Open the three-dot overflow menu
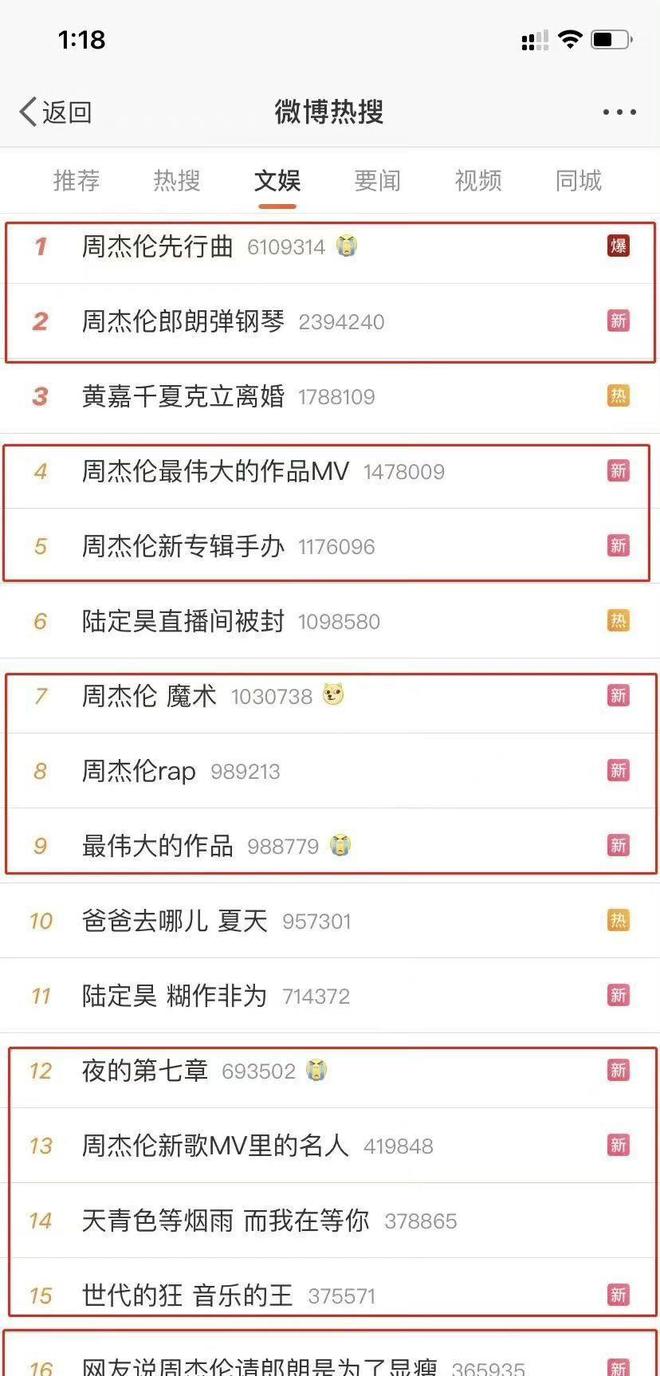This screenshot has width=660, height=1376. point(619,112)
